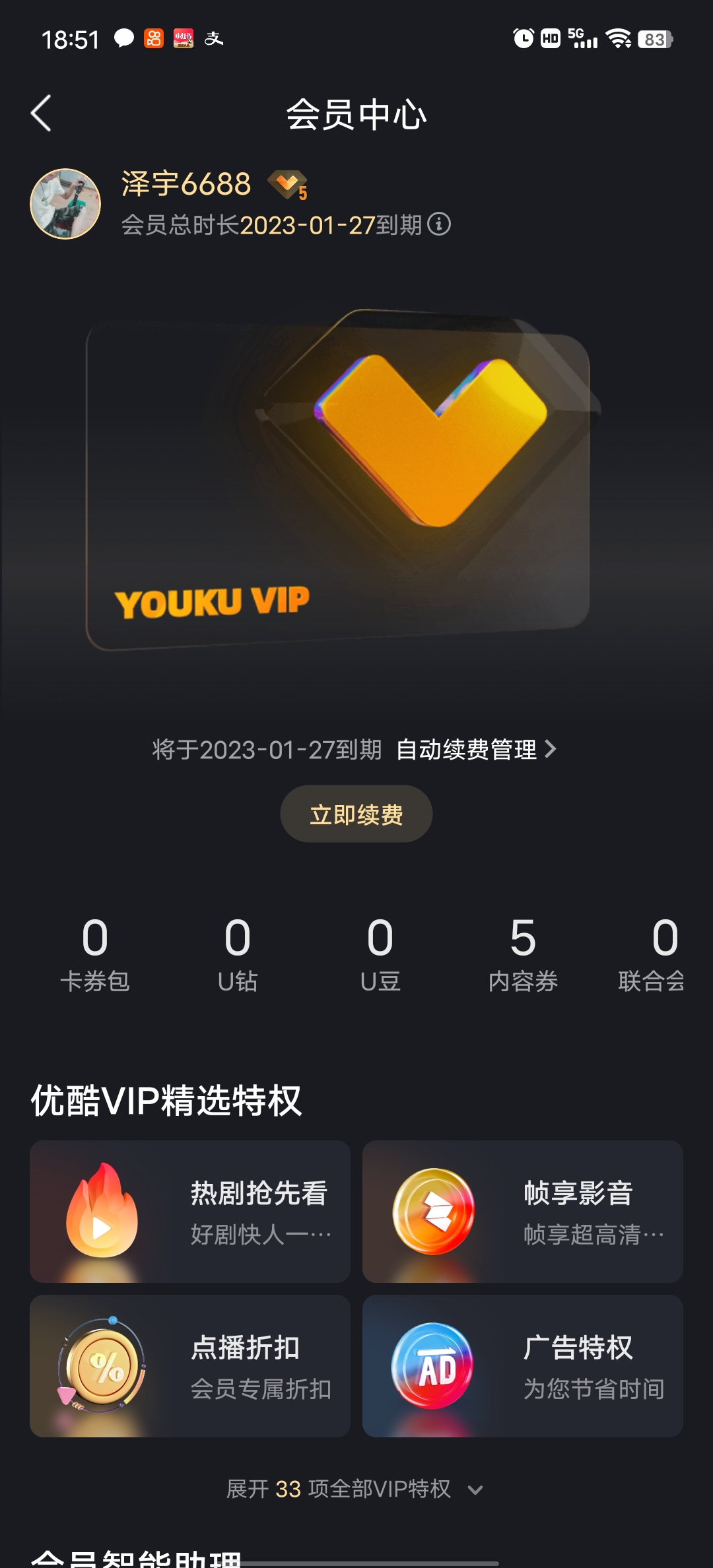Open 自动续费管理 auto-renewal settings

(x=475, y=750)
